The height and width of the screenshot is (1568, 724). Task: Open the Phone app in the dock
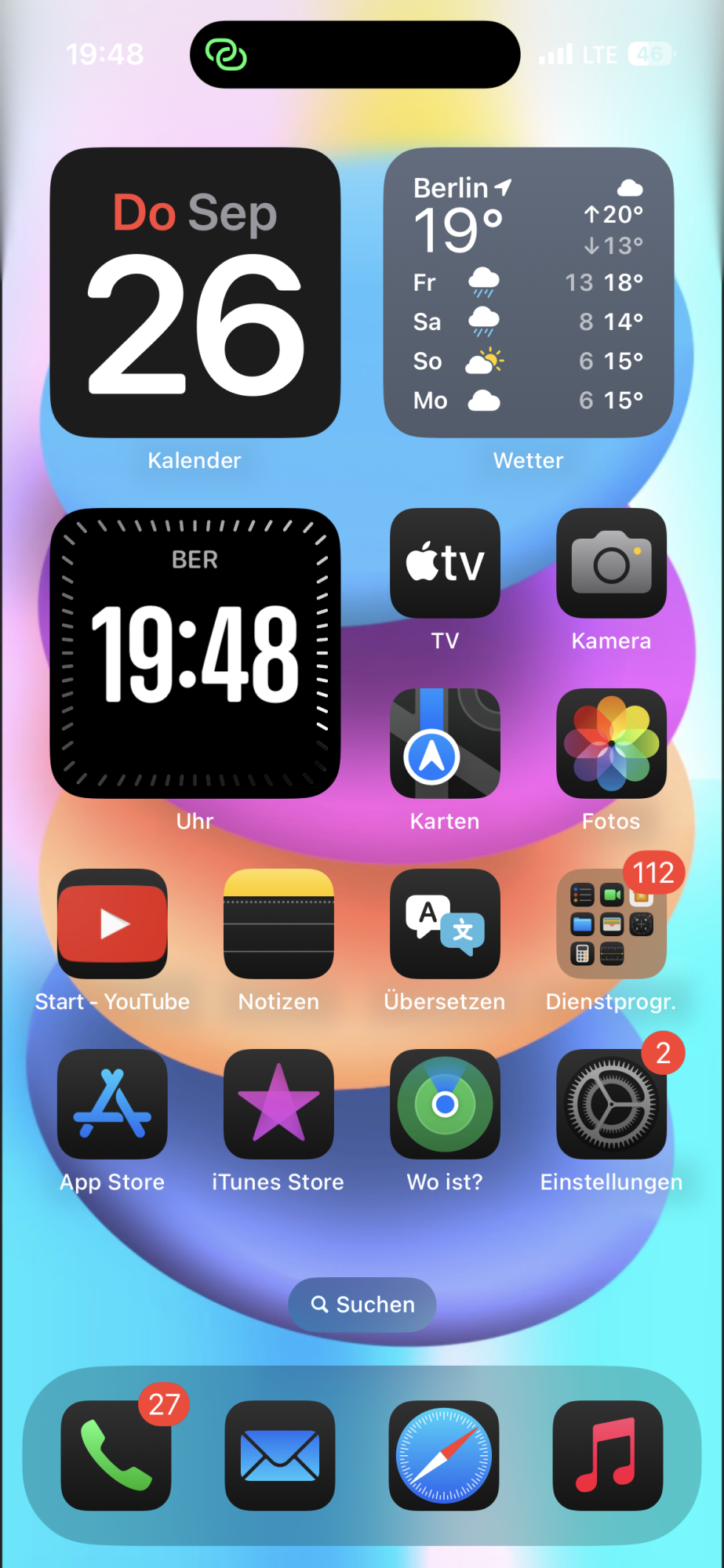pyautogui.click(x=116, y=1455)
